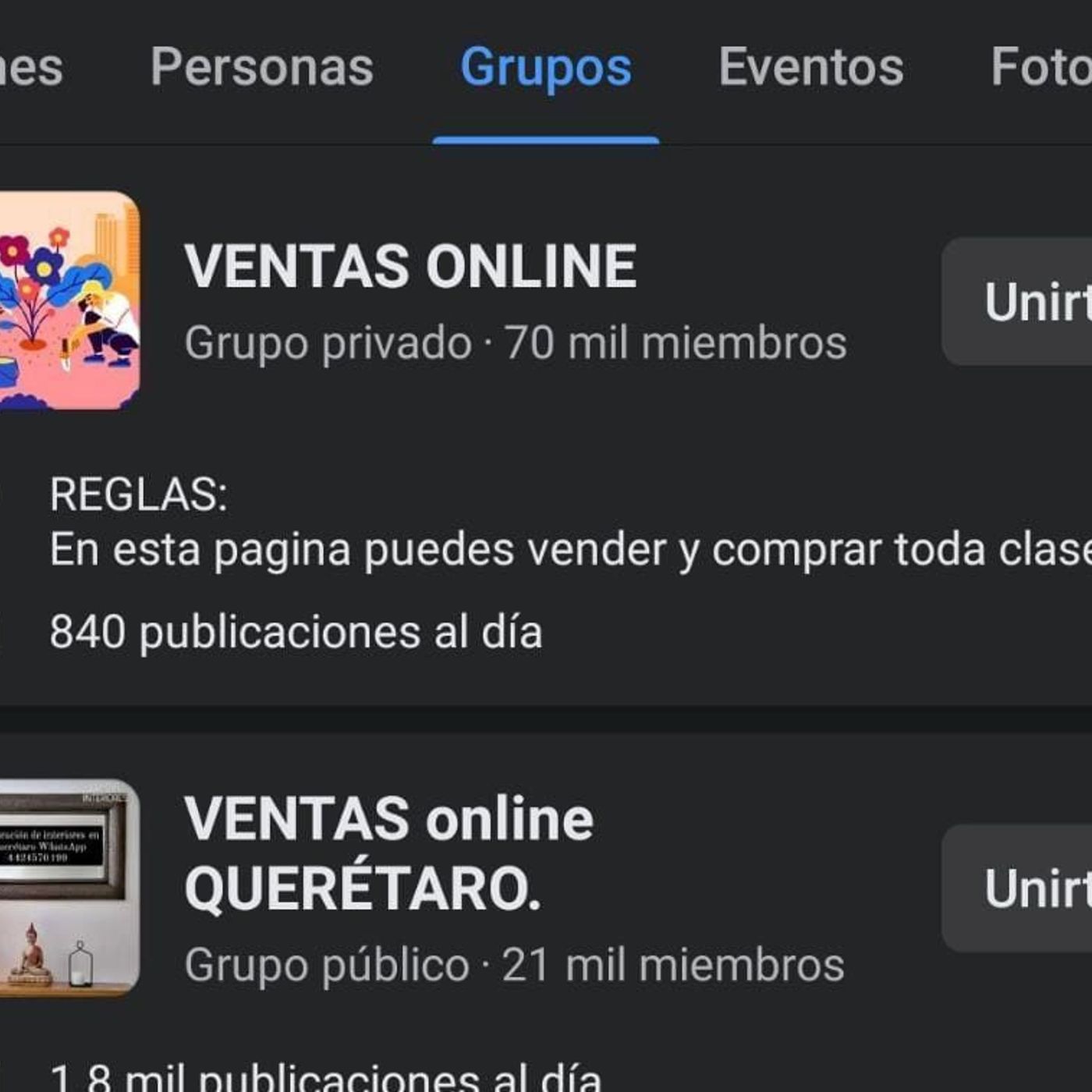Viewport: 1092px width, 1092px height.
Task: Tap the VENTAS online QUERÉTARO group picture
Action: tap(69, 888)
